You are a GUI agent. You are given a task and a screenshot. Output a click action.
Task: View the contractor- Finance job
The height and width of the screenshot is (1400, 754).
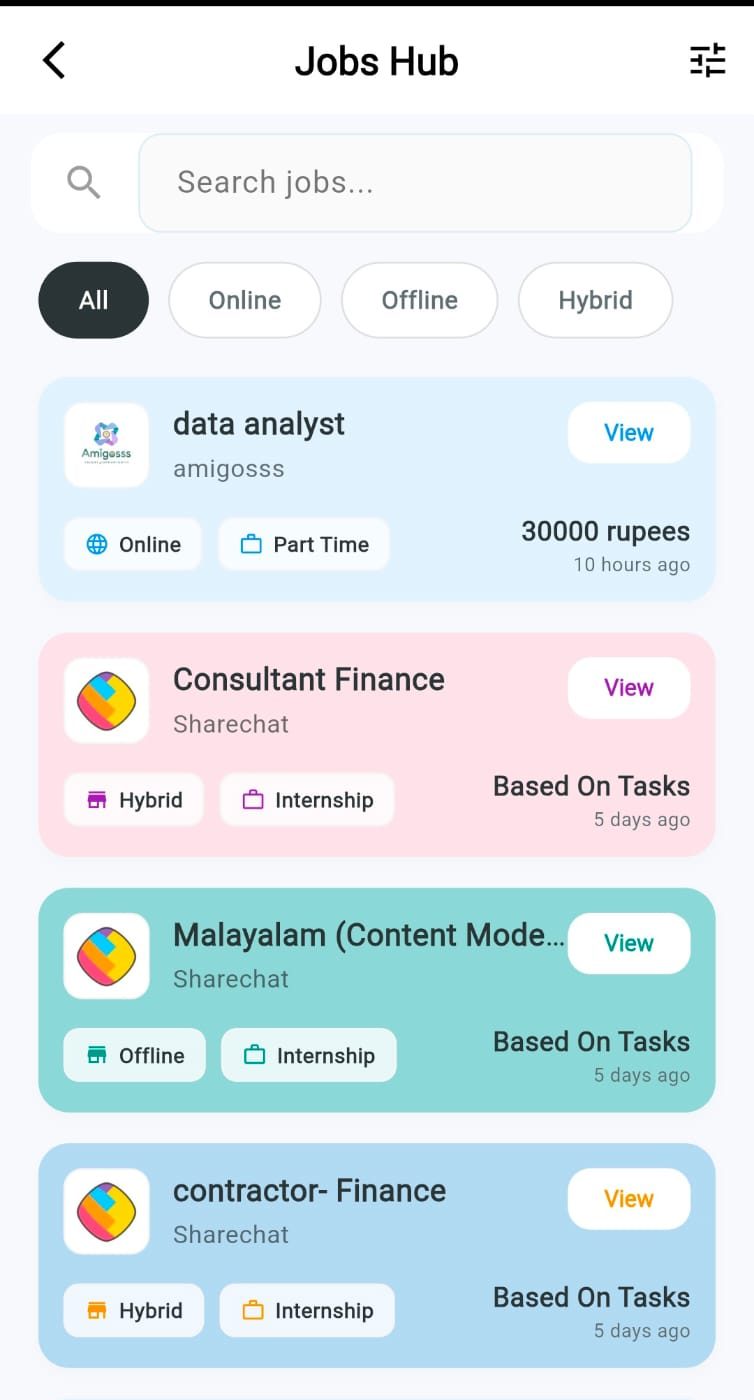[x=628, y=1198]
